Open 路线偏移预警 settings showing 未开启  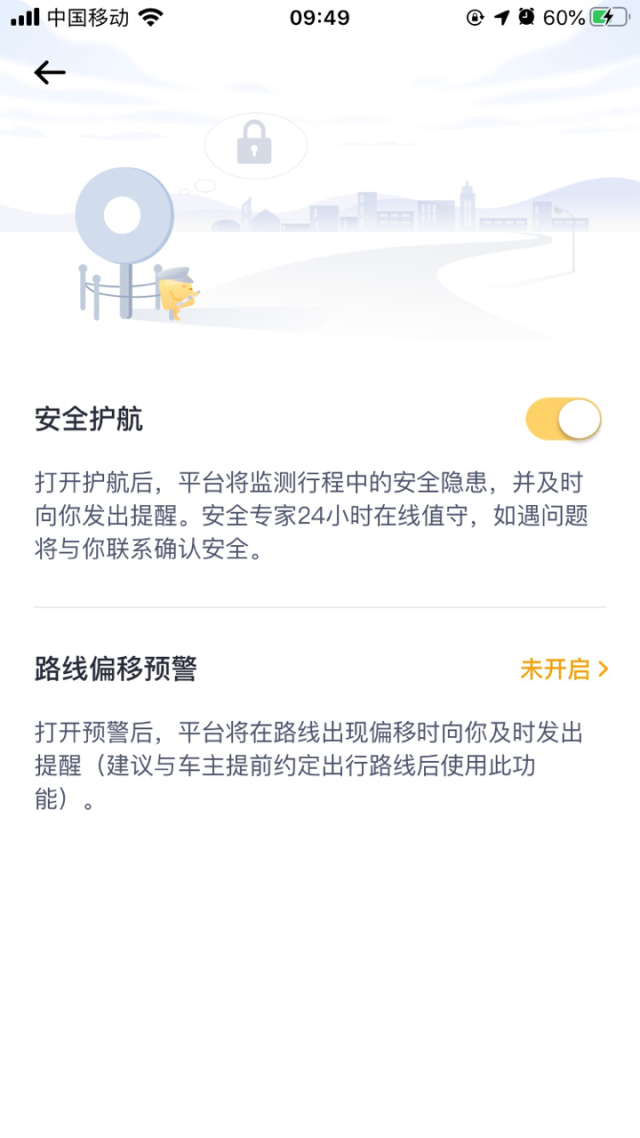(x=563, y=669)
